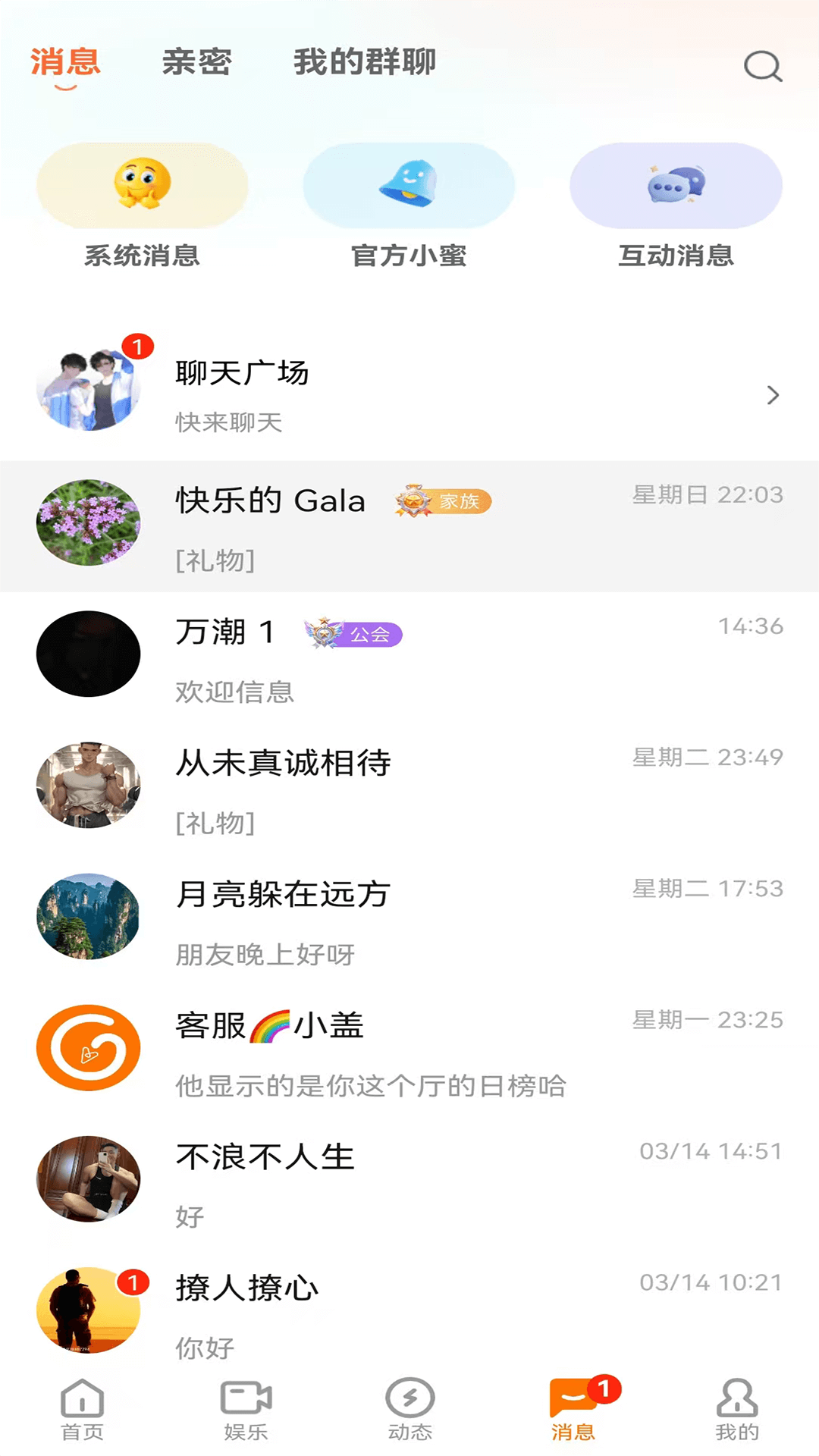Open the search icon in top bar
This screenshot has width=819, height=1456.
(x=761, y=67)
